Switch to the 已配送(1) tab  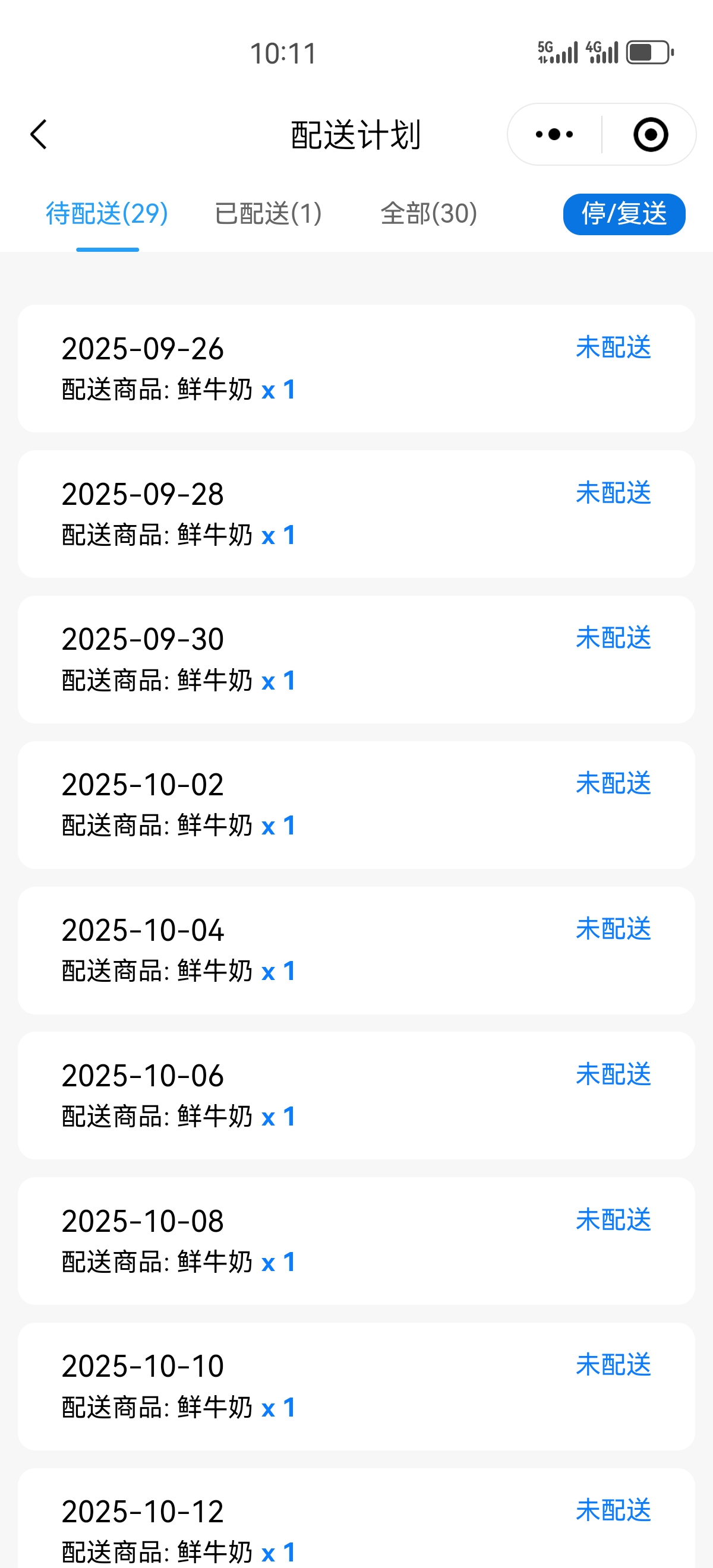coord(268,214)
